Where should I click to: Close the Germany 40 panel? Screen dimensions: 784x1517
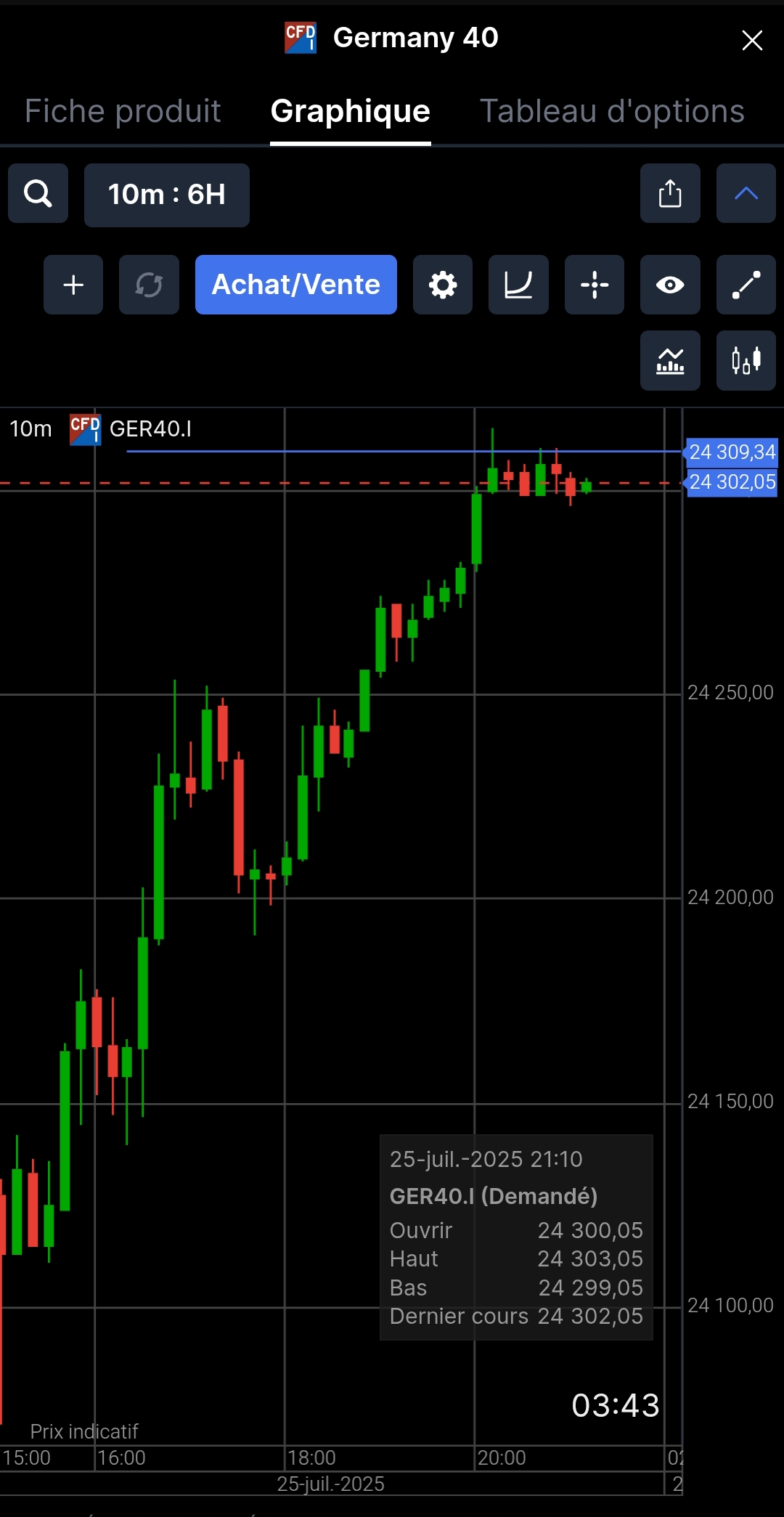(x=752, y=40)
